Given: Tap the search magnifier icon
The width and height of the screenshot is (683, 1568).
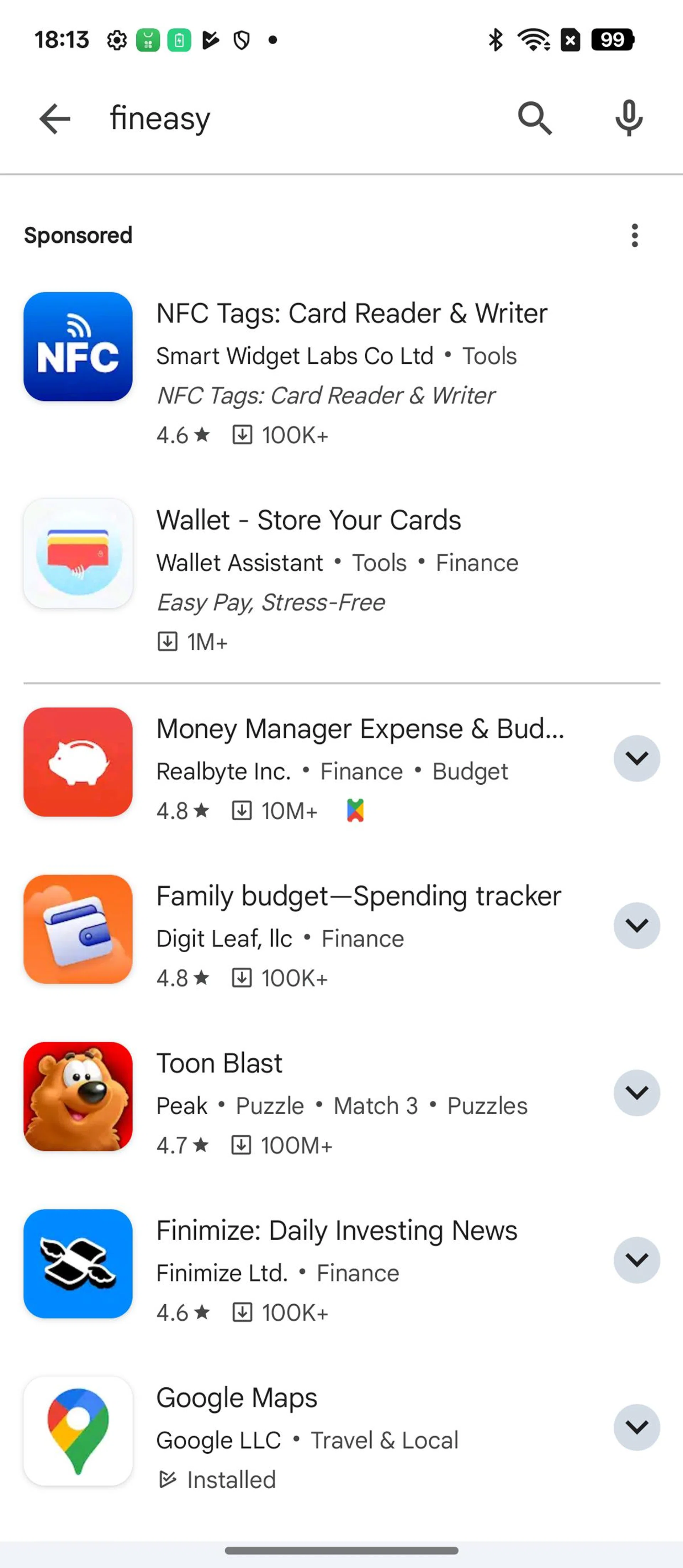Looking at the screenshot, I should tap(535, 119).
